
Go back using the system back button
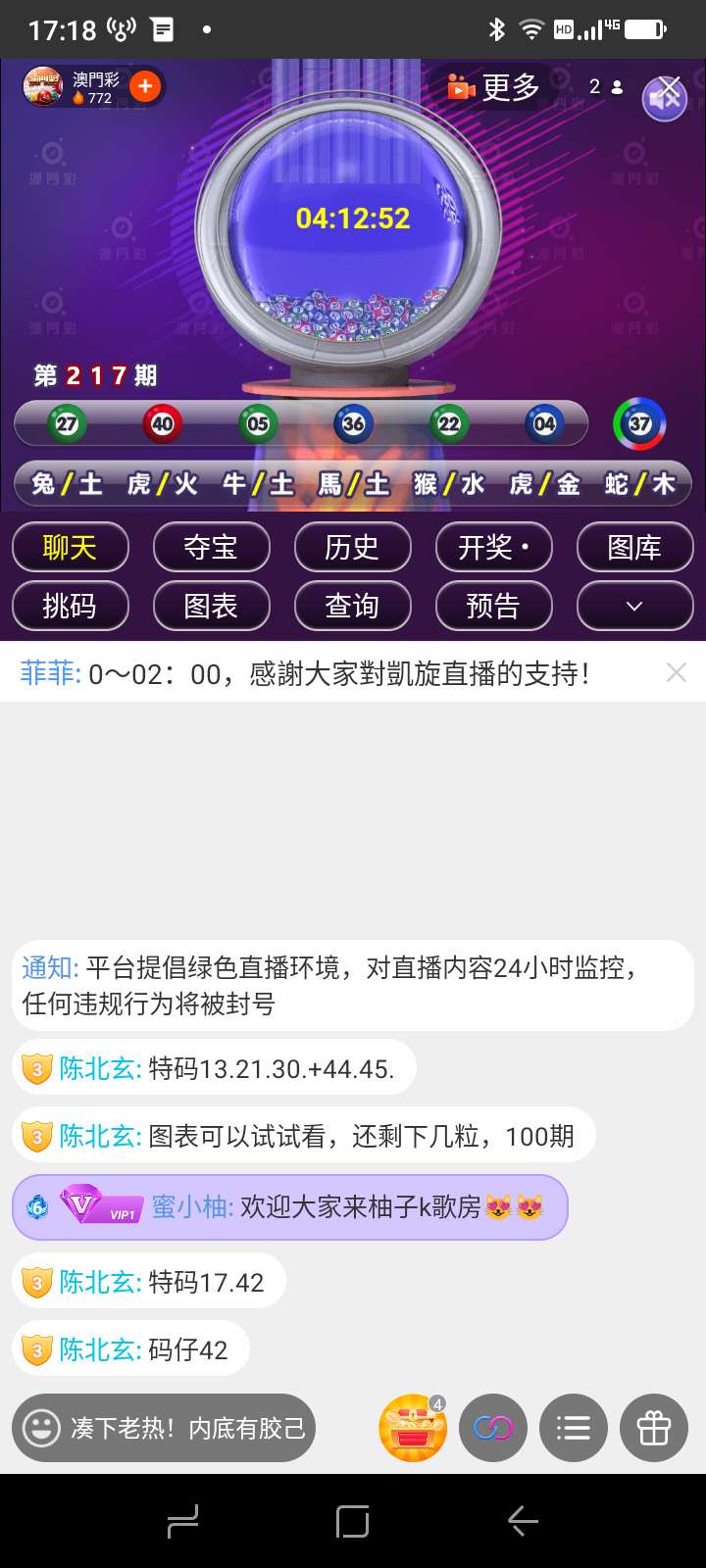pyautogui.click(x=523, y=1521)
